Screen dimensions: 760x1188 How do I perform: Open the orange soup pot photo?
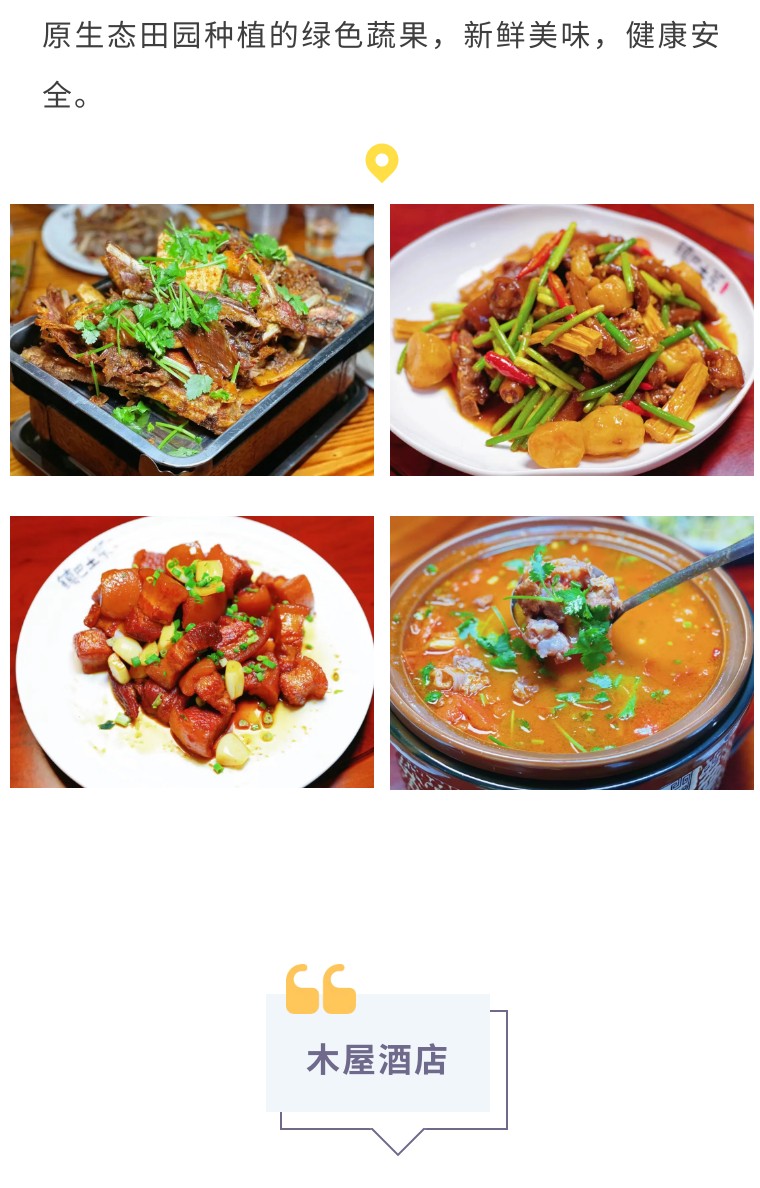(x=571, y=652)
